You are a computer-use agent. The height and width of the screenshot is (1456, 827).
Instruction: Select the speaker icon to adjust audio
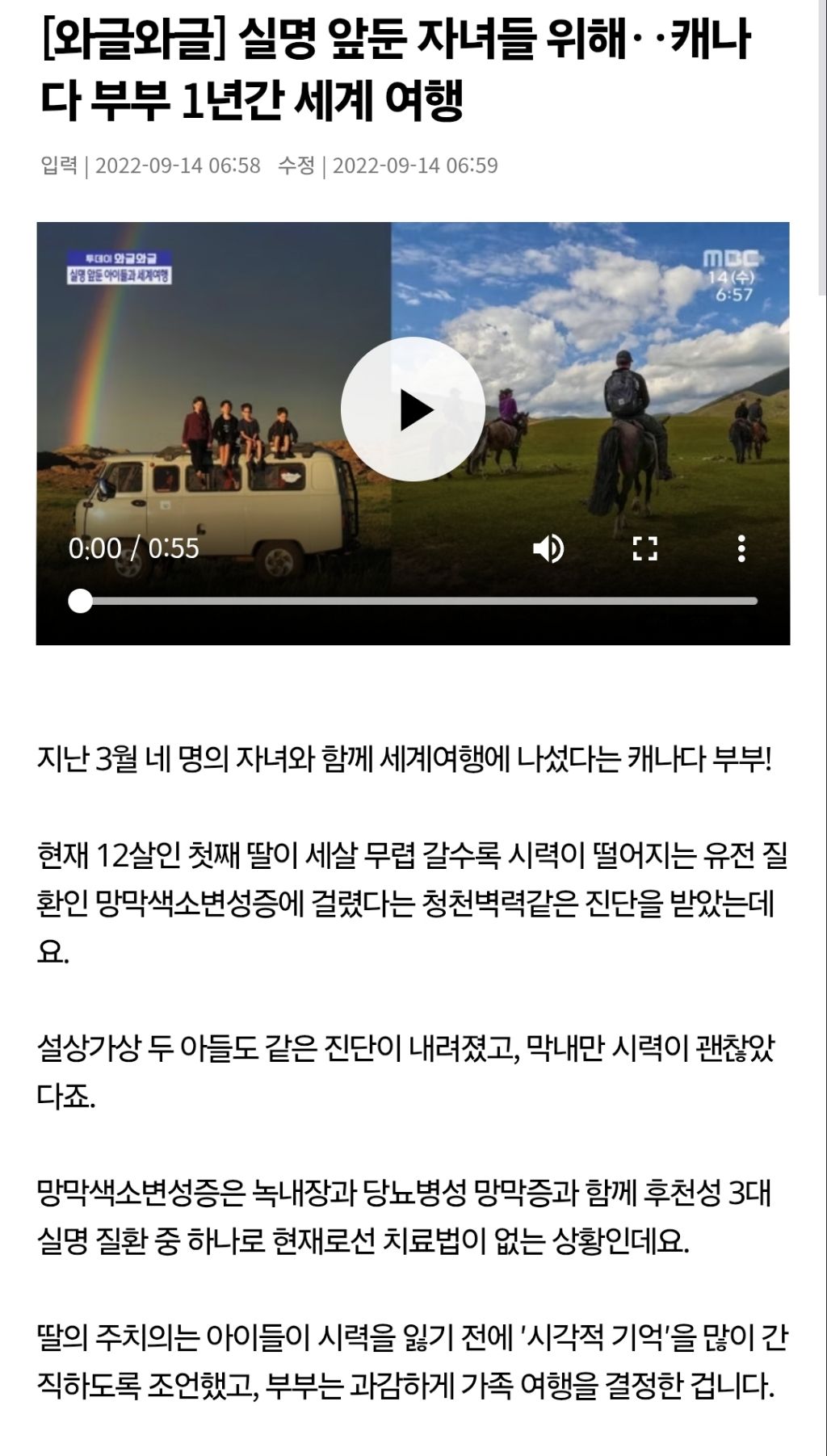point(549,548)
